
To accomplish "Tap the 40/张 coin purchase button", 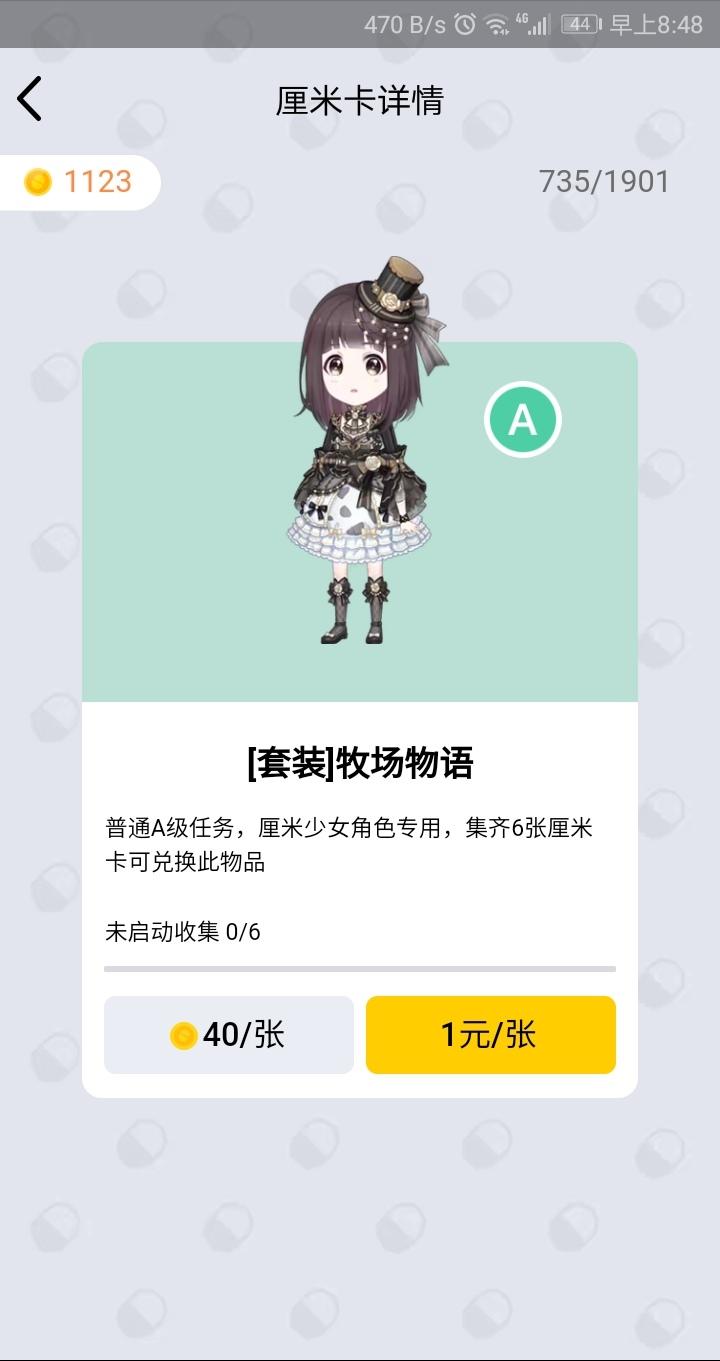I will pyautogui.click(x=228, y=1036).
